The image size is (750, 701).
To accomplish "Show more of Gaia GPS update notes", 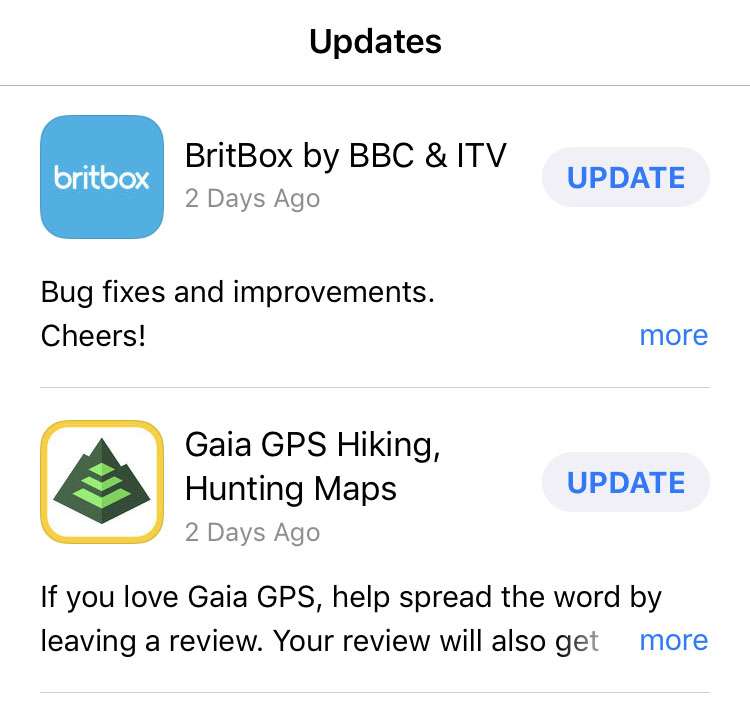I will 673,640.
